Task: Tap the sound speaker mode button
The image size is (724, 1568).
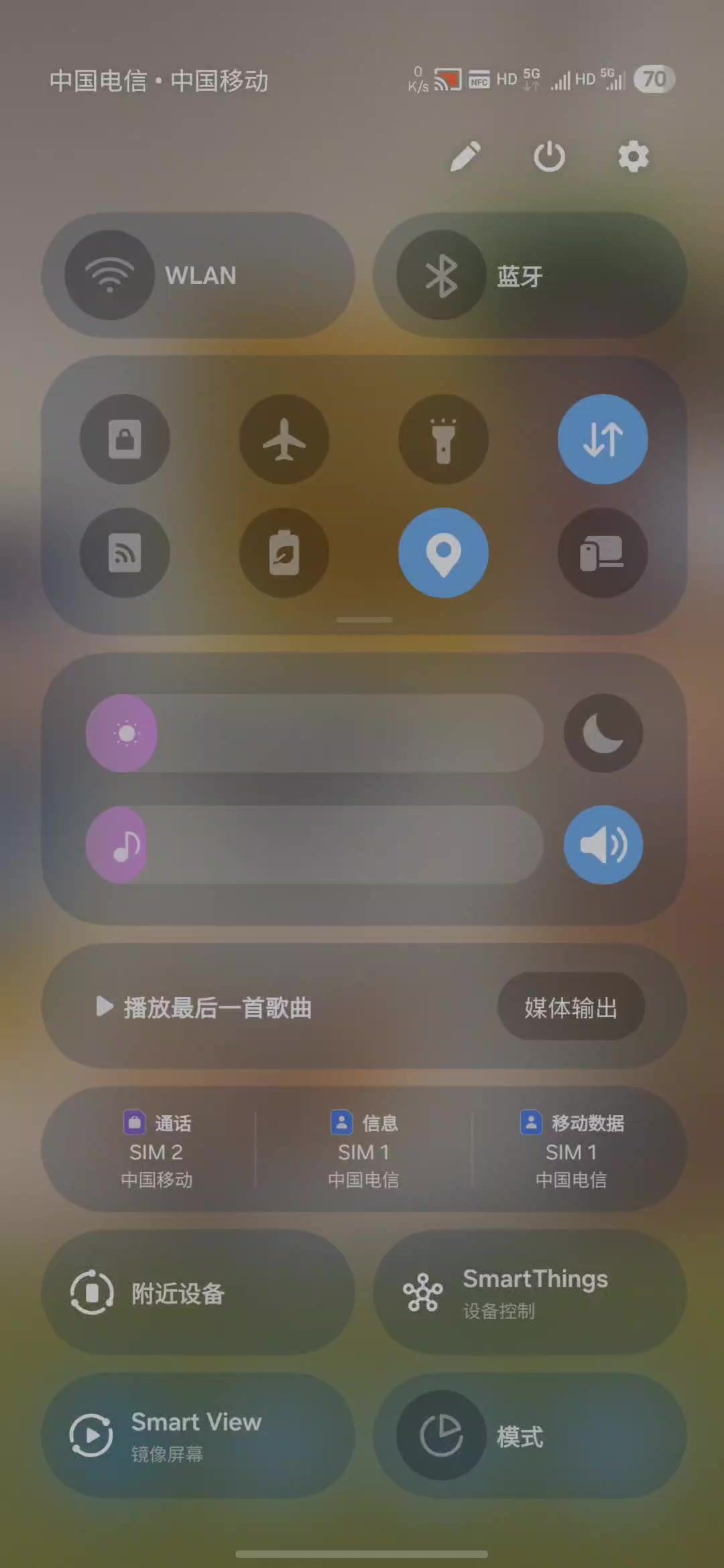Action: pyautogui.click(x=603, y=845)
